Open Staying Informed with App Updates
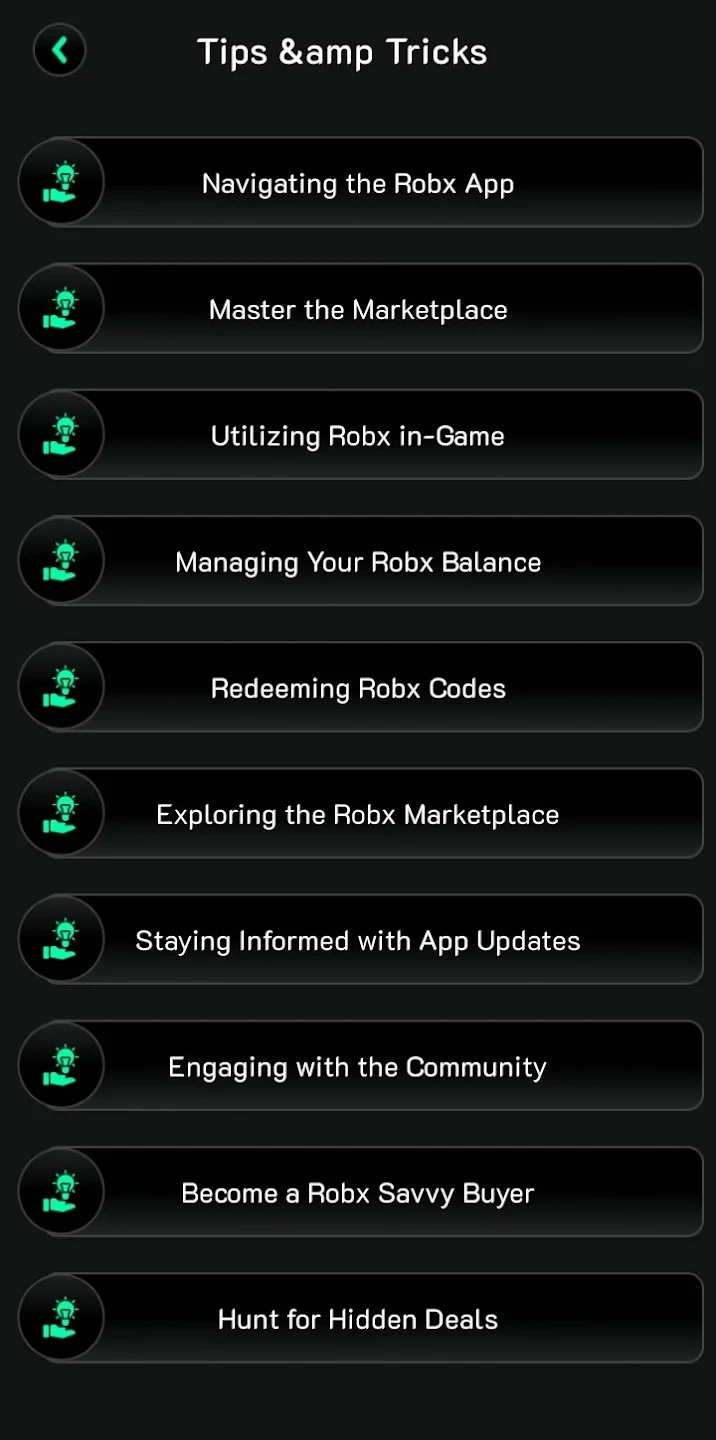This screenshot has width=716, height=1440. (360, 939)
